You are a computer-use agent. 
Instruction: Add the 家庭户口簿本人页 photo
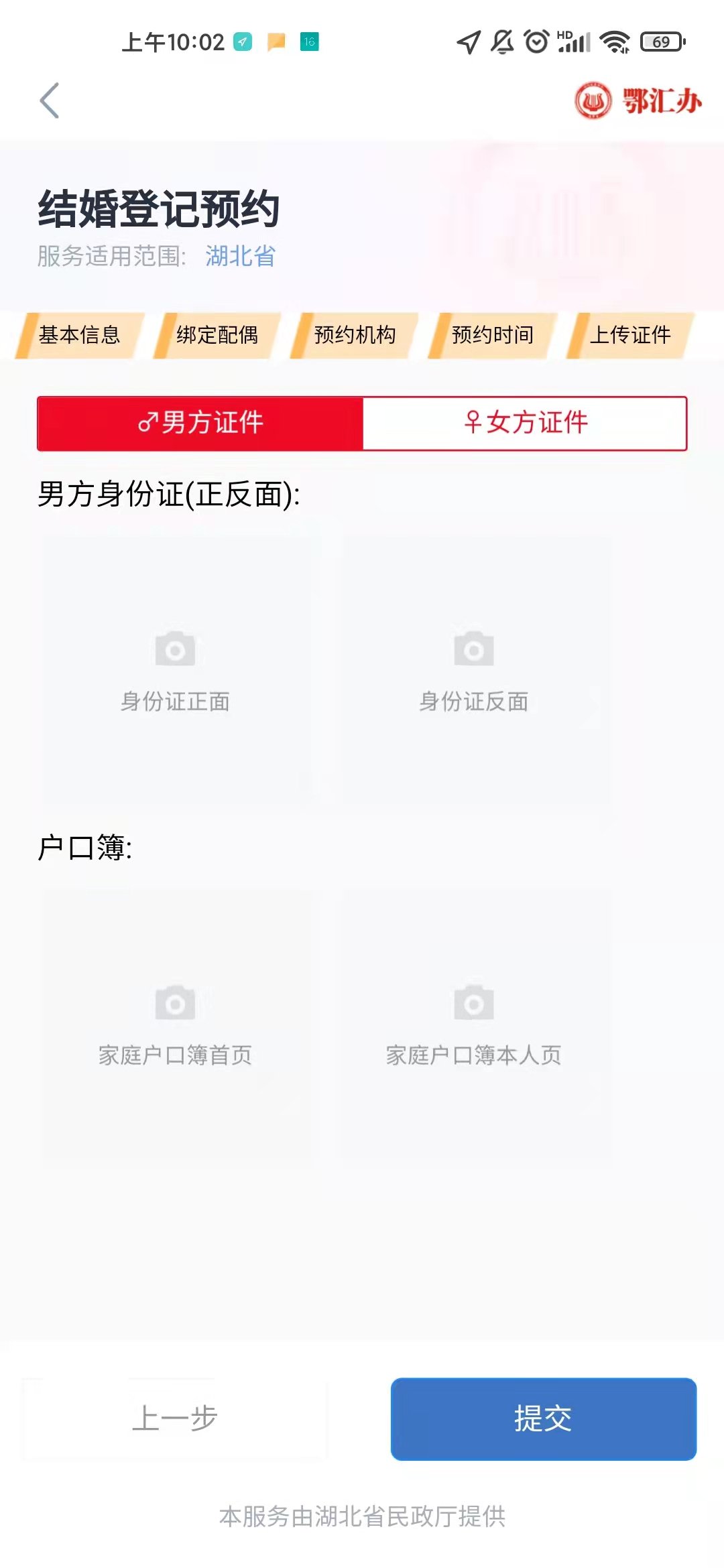pos(474,1024)
